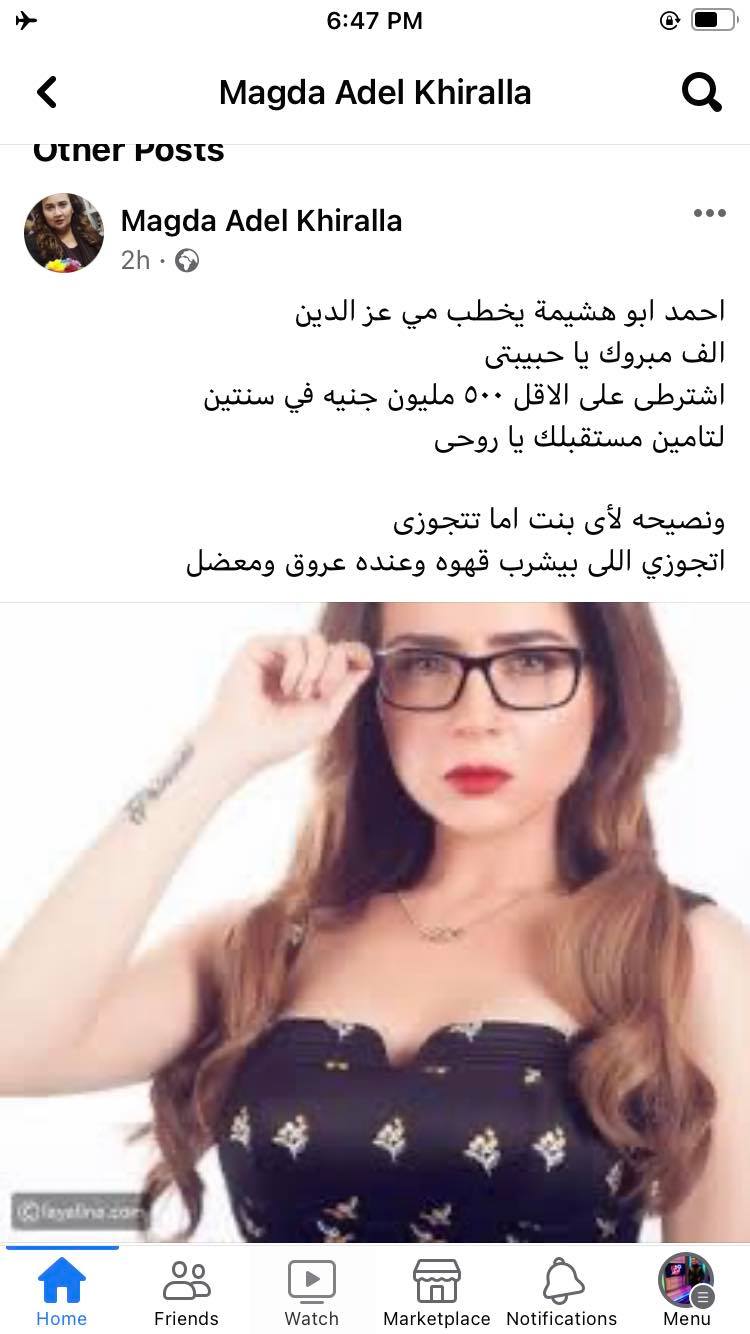
Task: Open the post photo in full view
Action: pos(375,920)
